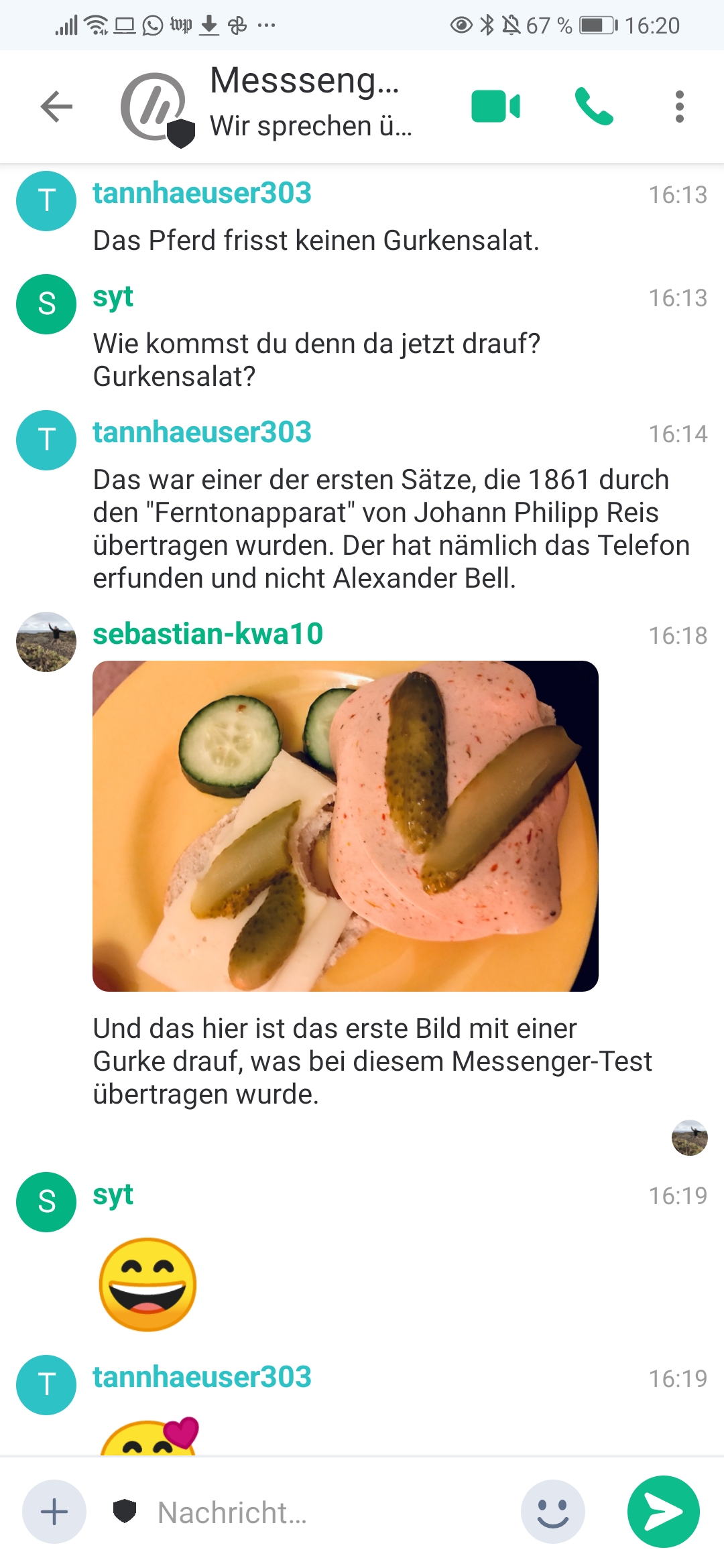Screen dimensions: 724x1568
Task: Send the message
Action: (x=663, y=1512)
